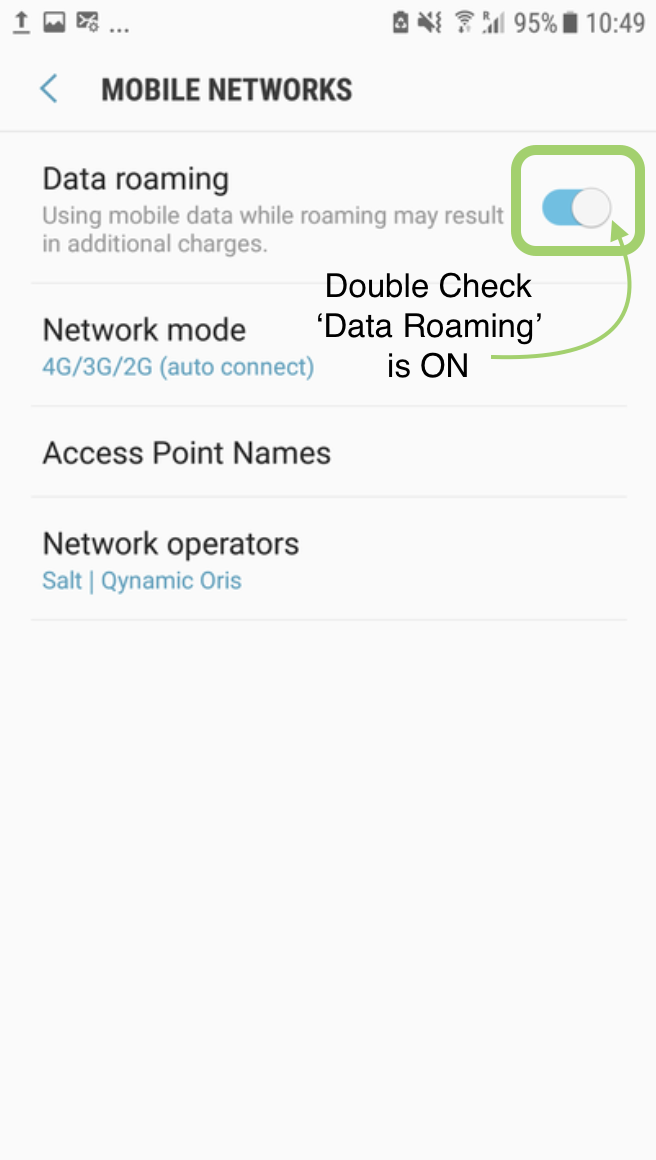Go back from Mobile Networks
Image resolution: width=656 pixels, height=1160 pixels.
click(49, 89)
